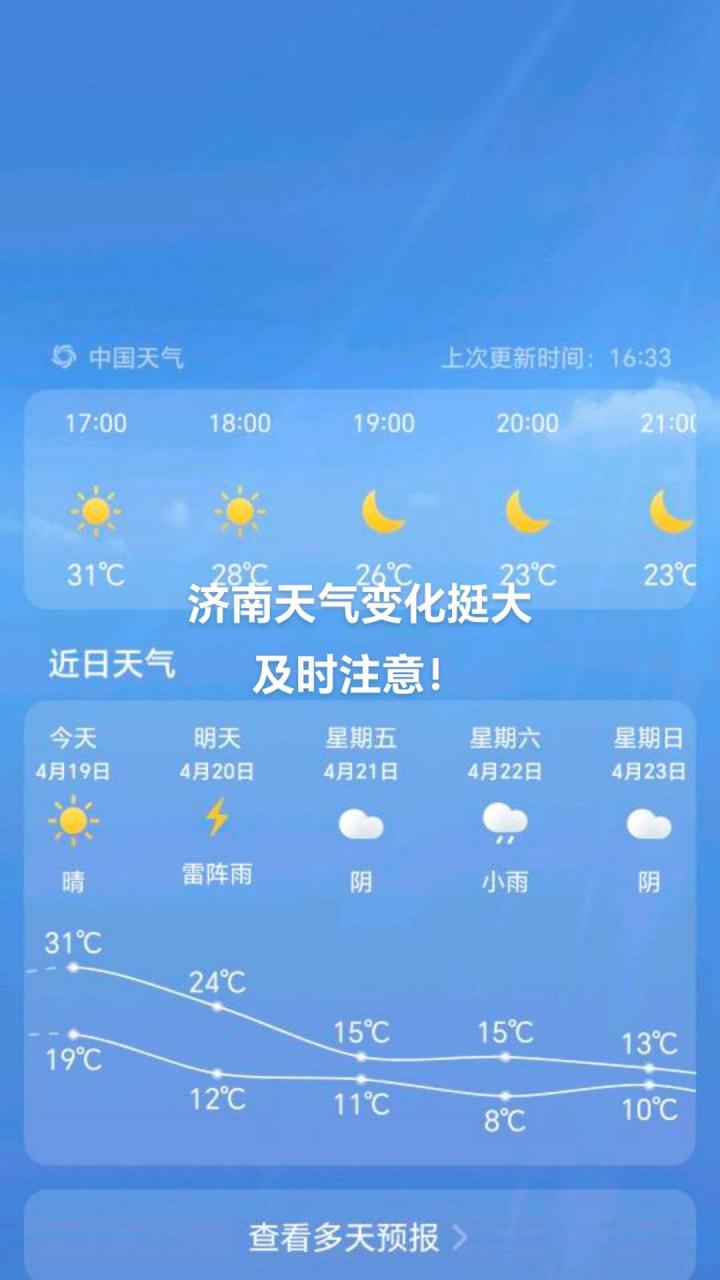
Task: Select the sunny icon for 17:00
Action: click(x=95, y=510)
